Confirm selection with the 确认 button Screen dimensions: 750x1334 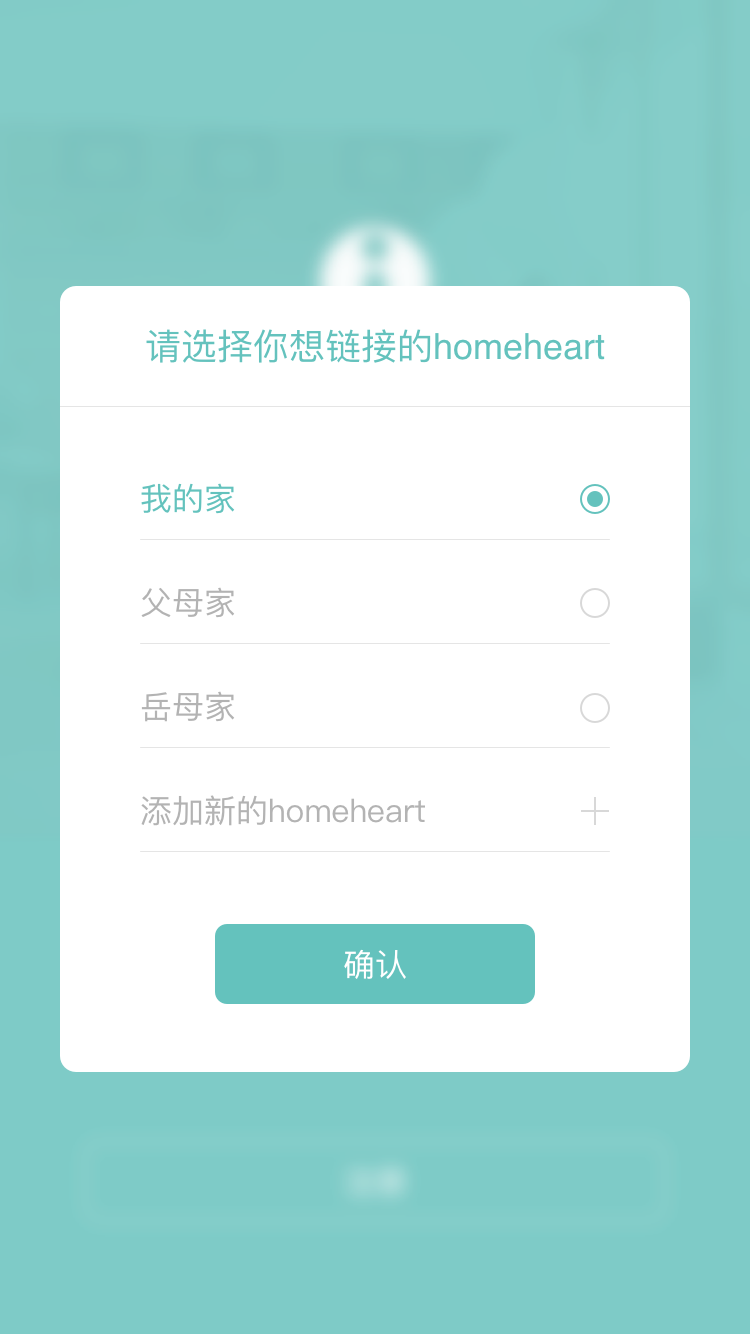point(375,964)
